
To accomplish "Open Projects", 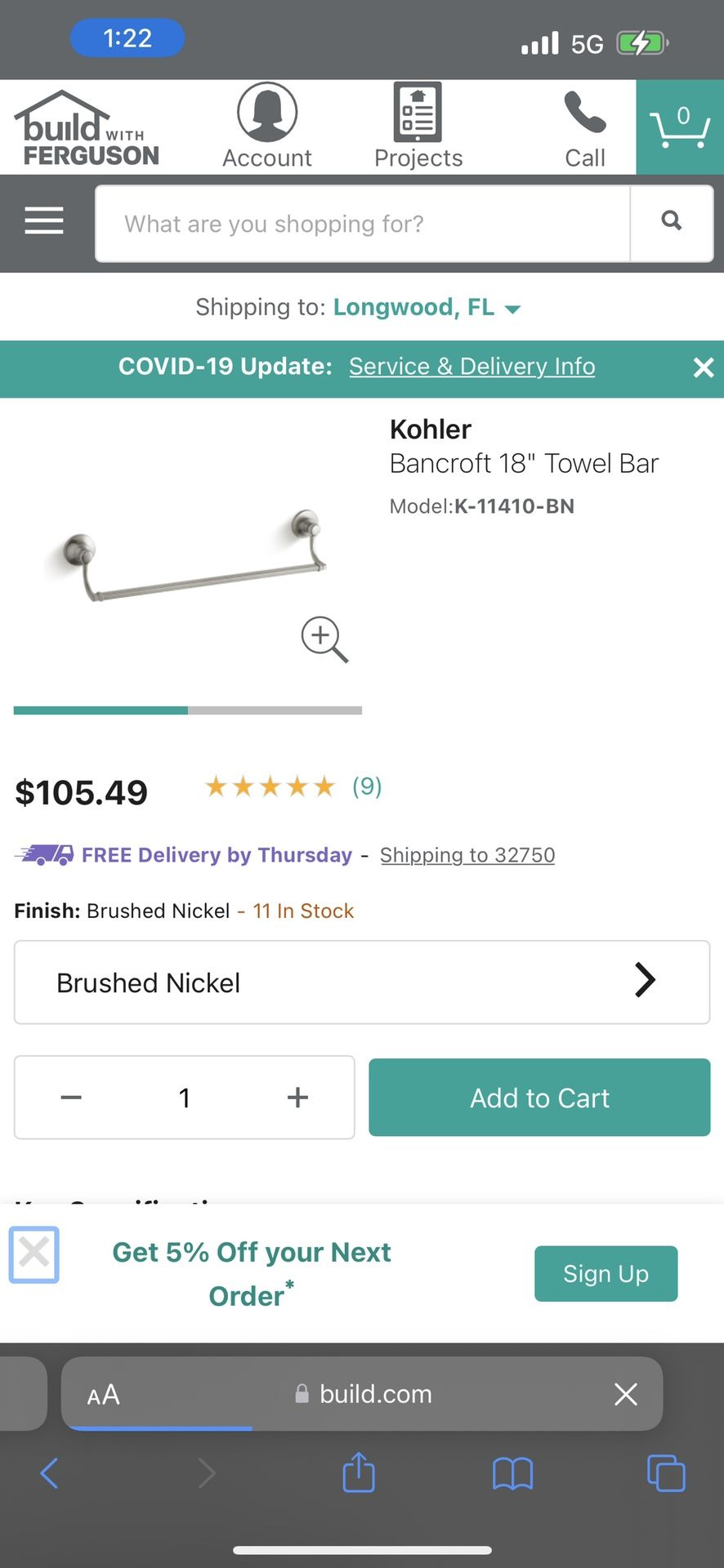I will (418, 126).
